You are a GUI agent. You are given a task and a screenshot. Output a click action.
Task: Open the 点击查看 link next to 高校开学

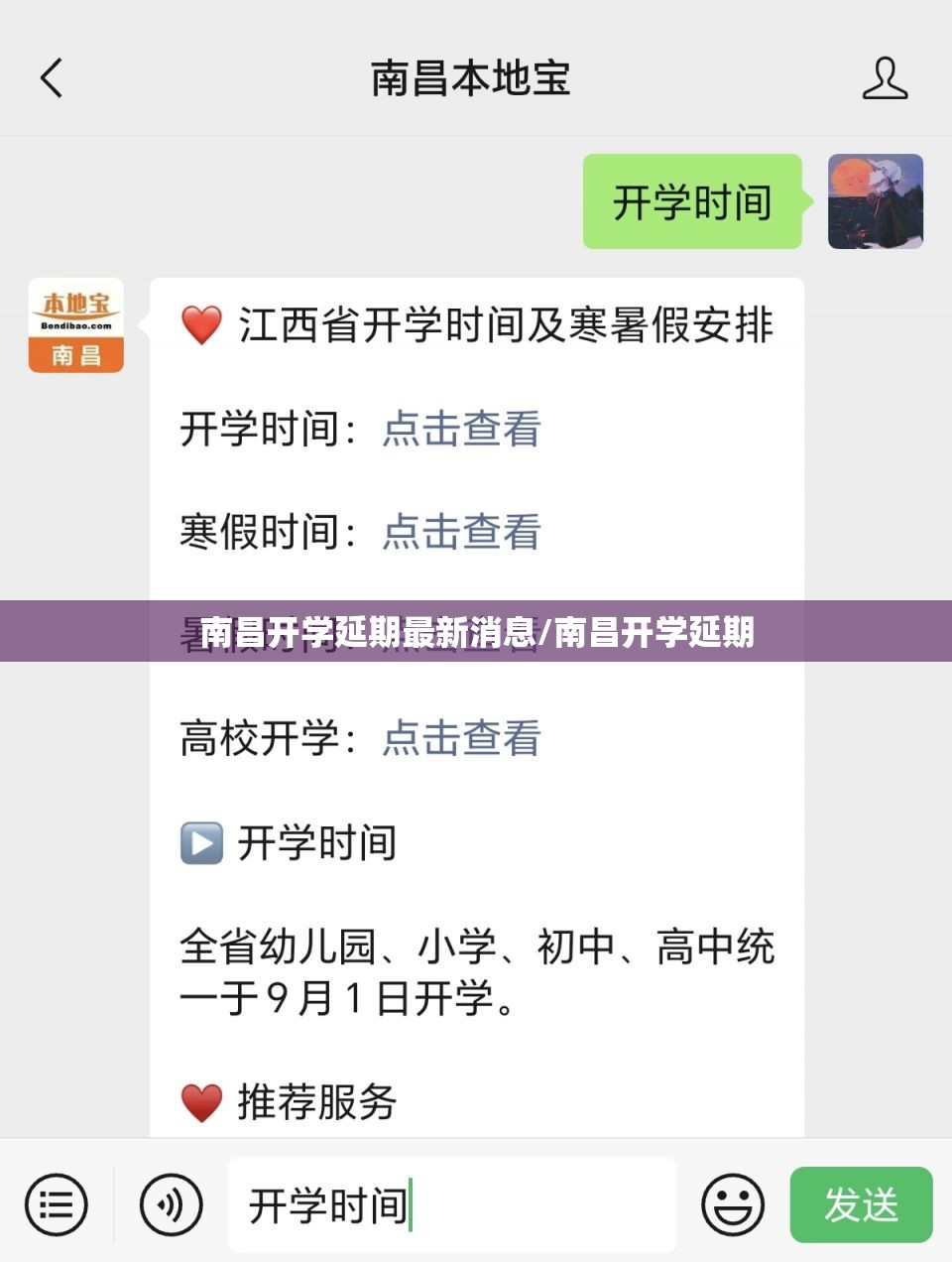(461, 738)
